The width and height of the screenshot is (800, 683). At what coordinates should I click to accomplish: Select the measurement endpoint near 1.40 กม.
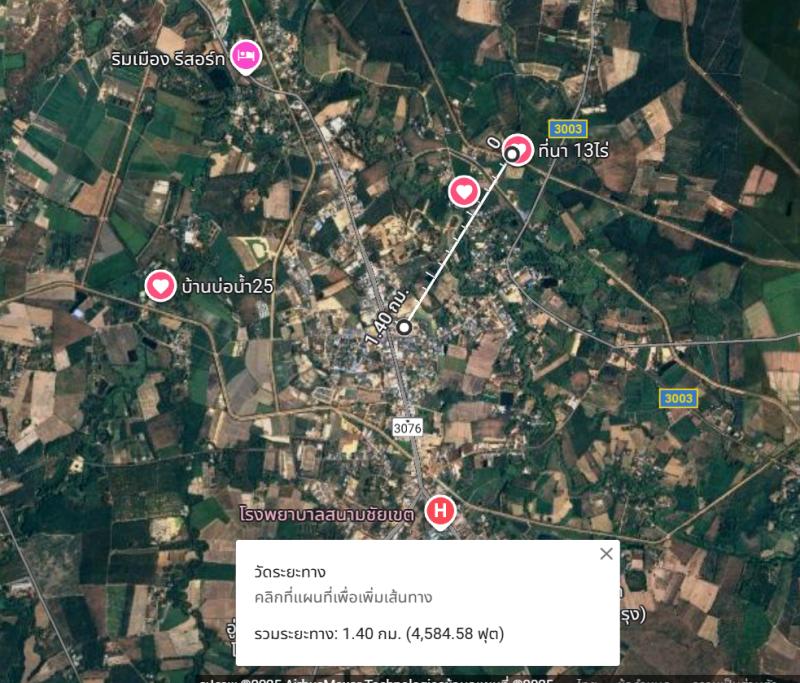pos(404,327)
